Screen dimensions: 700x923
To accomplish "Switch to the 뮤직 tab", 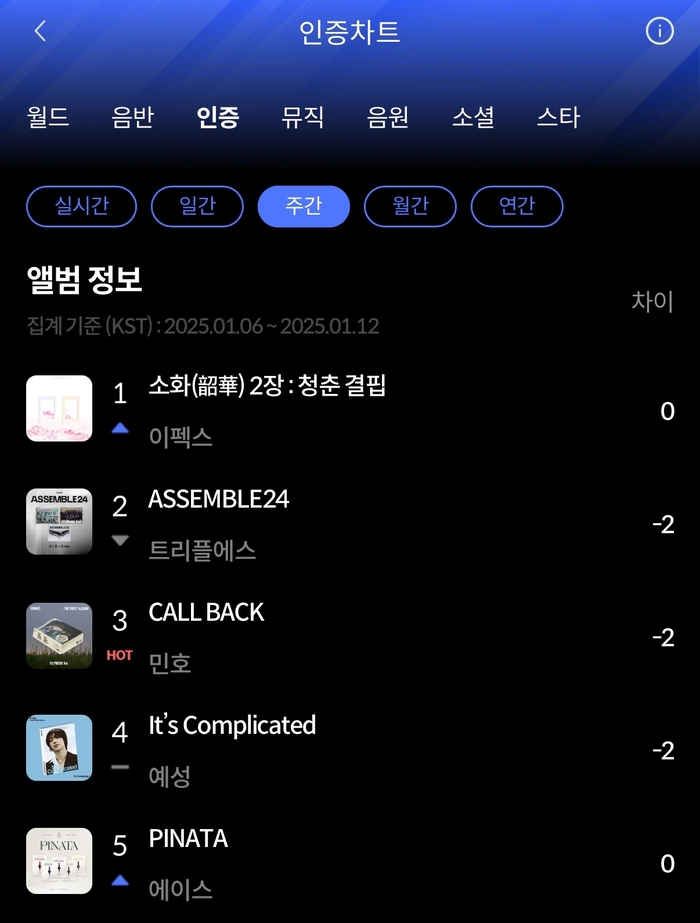I will tap(303, 118).
